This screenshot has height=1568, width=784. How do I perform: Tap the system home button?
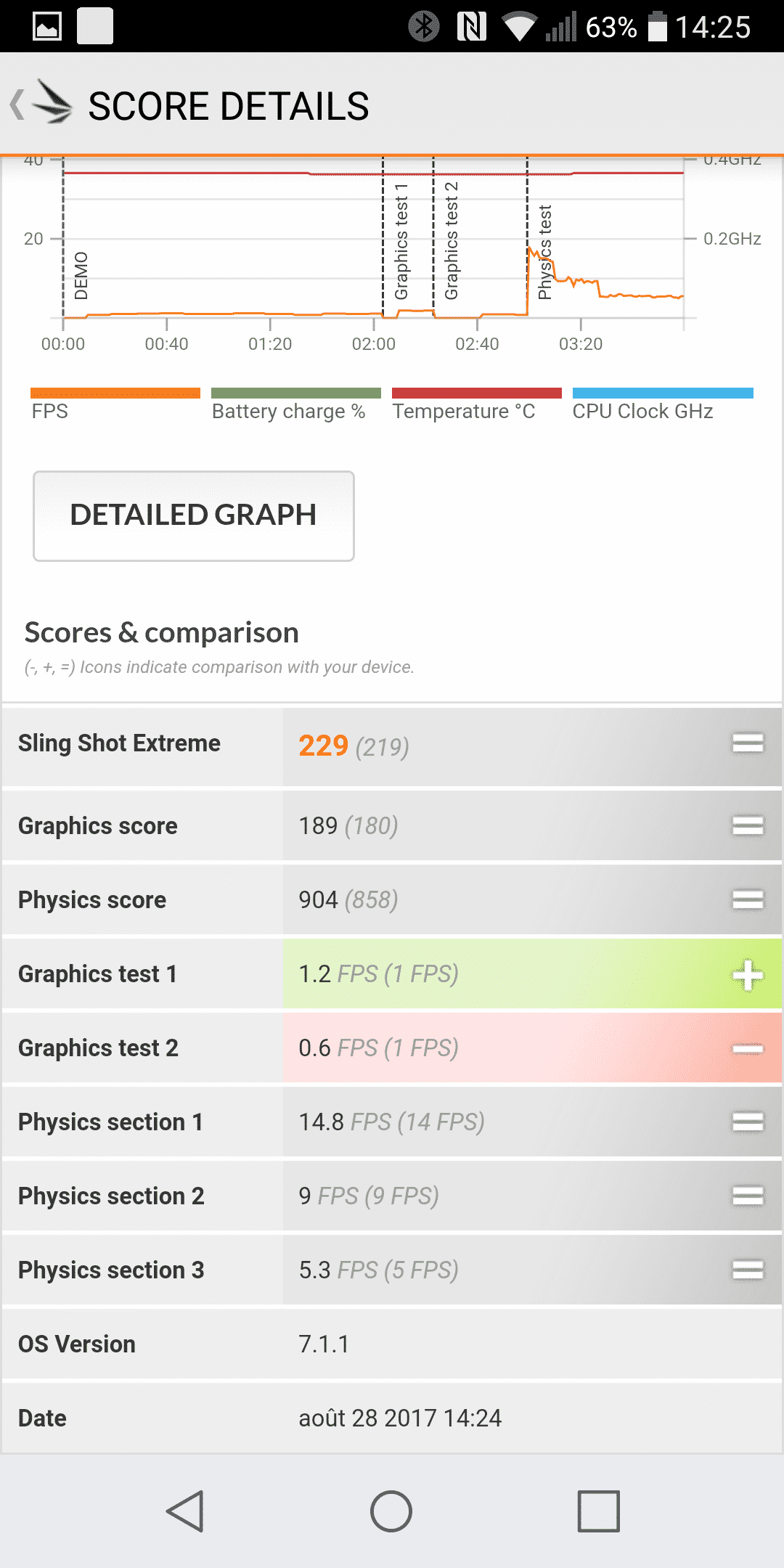coord(391,1511)
